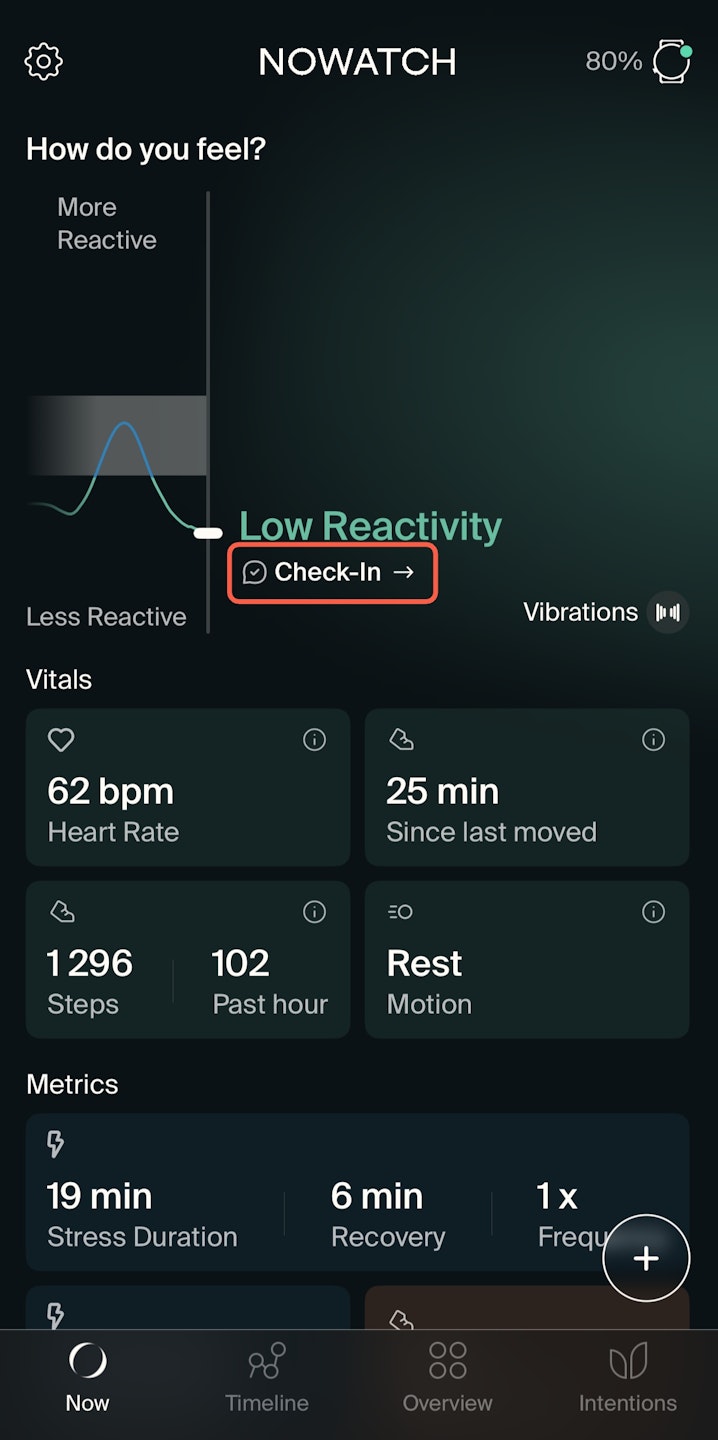
Task: Show info for Since last moved
Action: tap(653, 740)
